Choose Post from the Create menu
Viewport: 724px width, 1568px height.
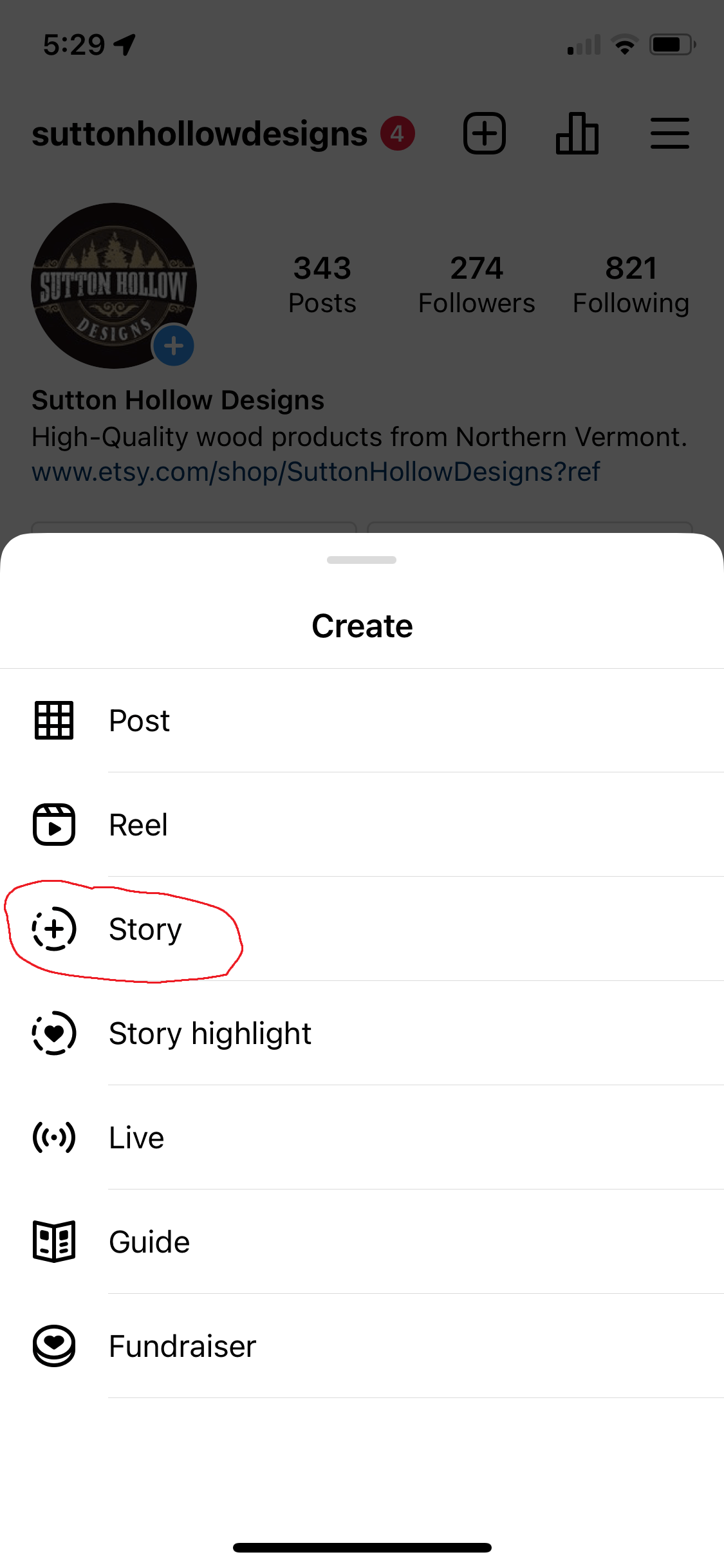(x=139, y=721)
